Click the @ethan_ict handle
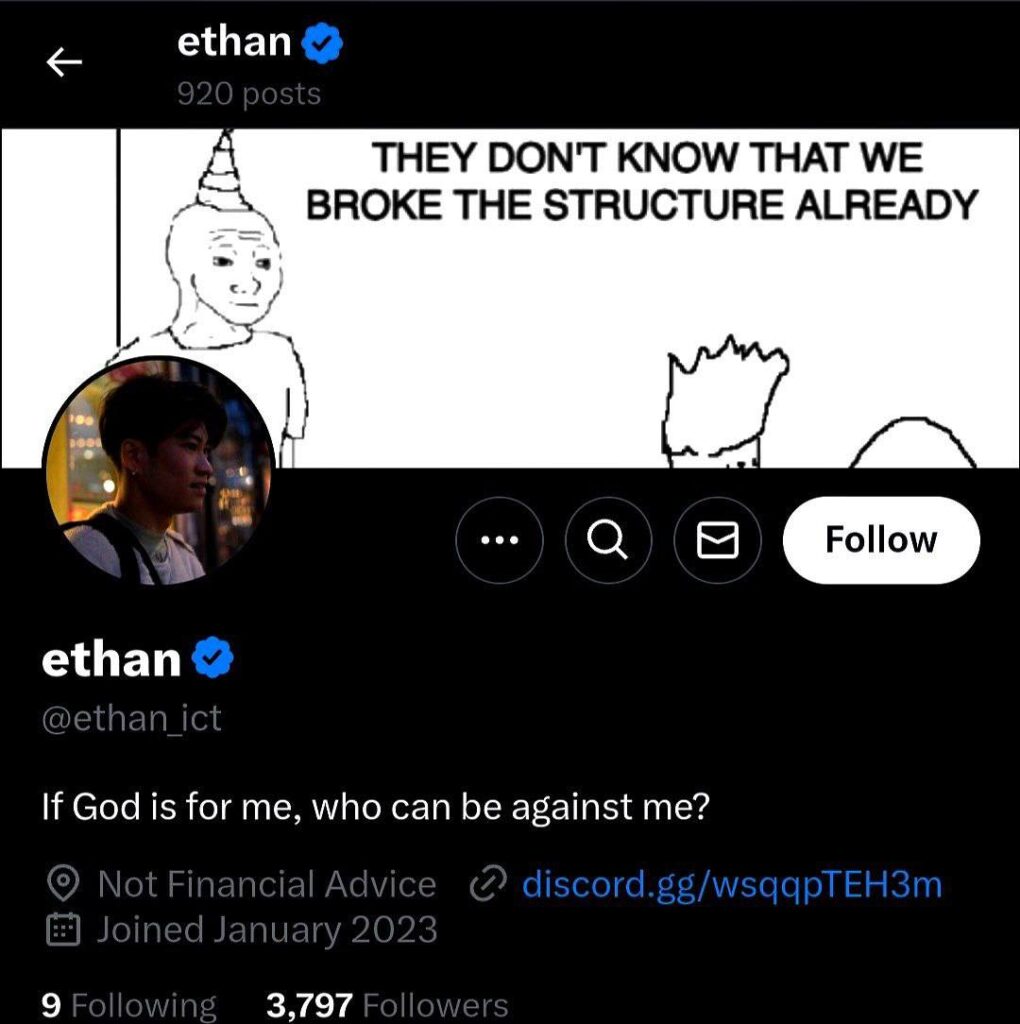 tap(130, 718)
